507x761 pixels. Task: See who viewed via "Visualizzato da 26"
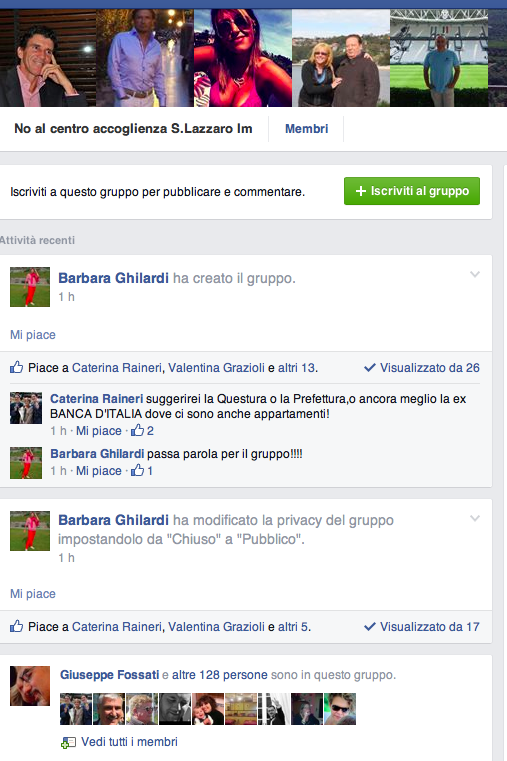point(422,368)
